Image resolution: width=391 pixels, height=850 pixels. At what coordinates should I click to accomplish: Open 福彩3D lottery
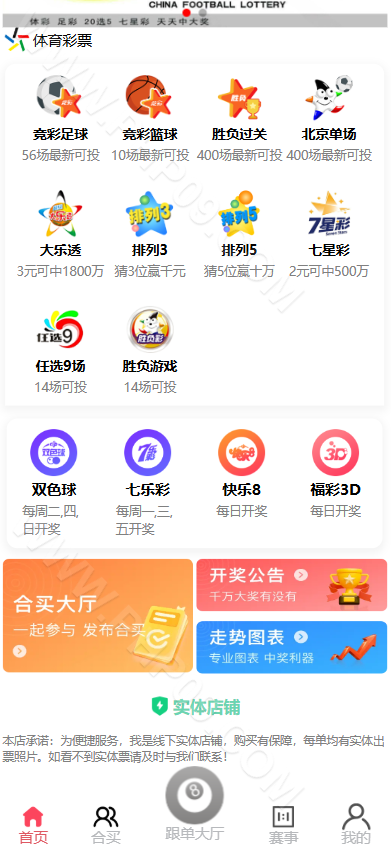[336, 473]
